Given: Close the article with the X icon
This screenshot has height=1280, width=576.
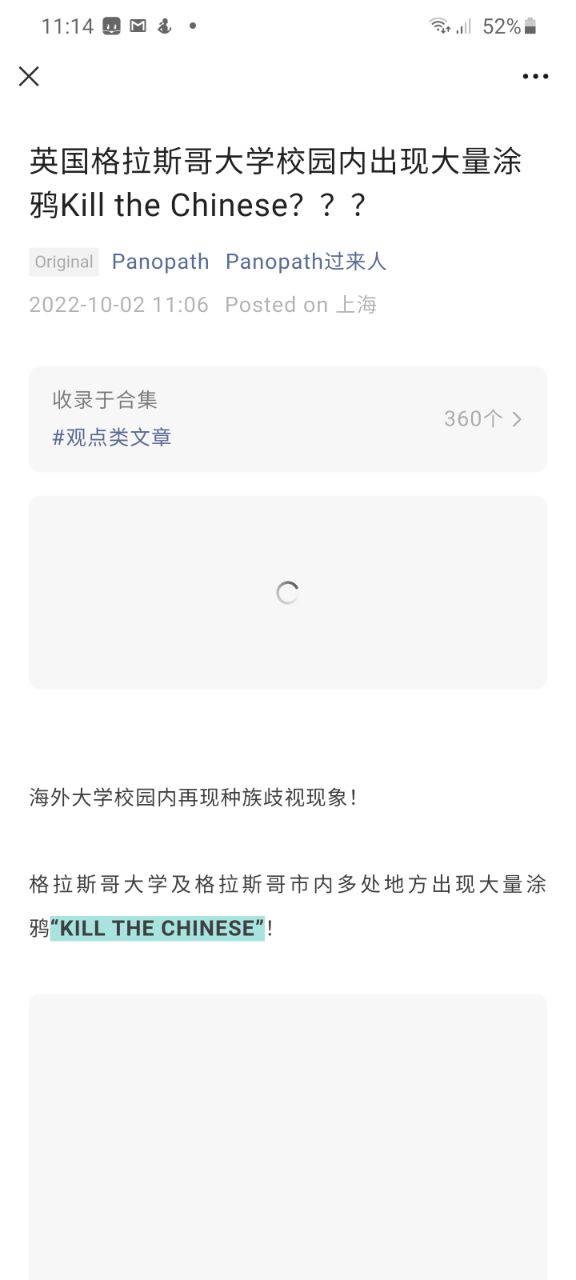Looking at the screenshot, I should 29,76.
